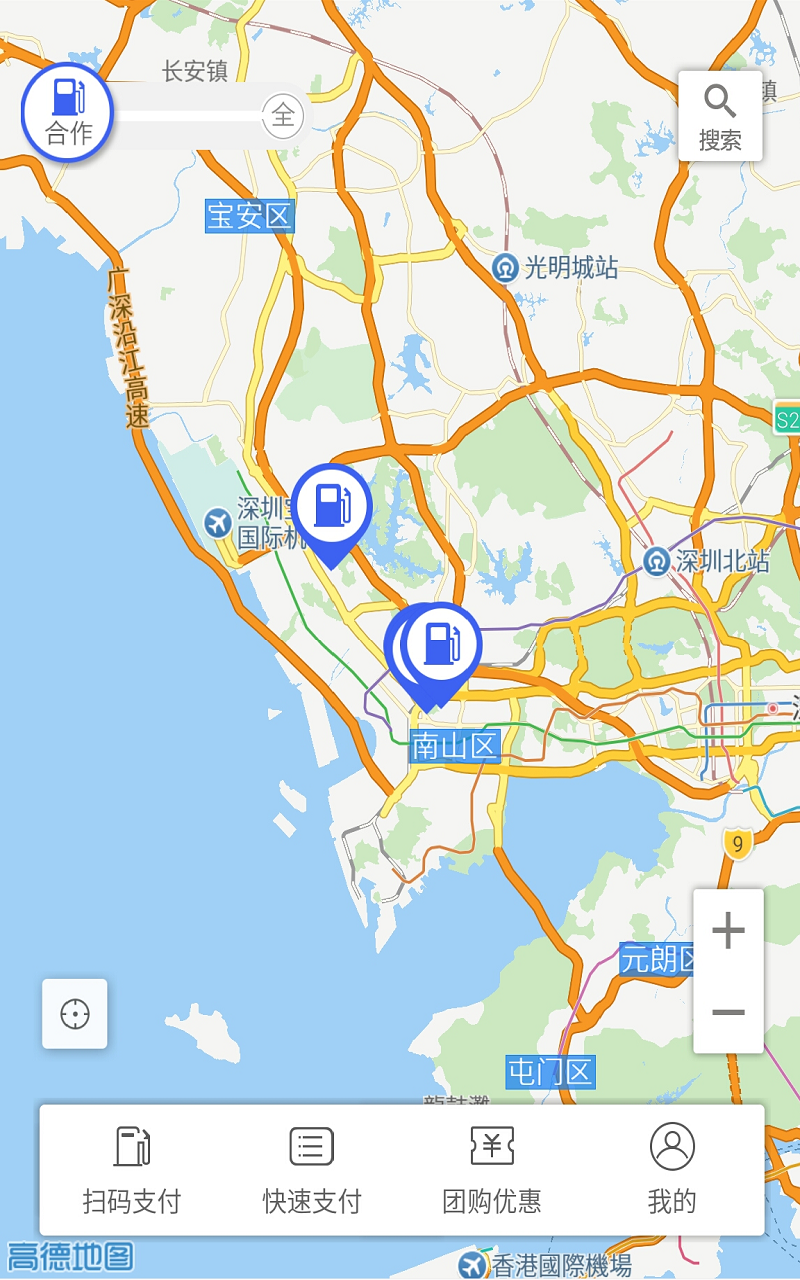Go to 团购优惠 group deals
Screen dimensions: 800x1280
(492, 1170)
